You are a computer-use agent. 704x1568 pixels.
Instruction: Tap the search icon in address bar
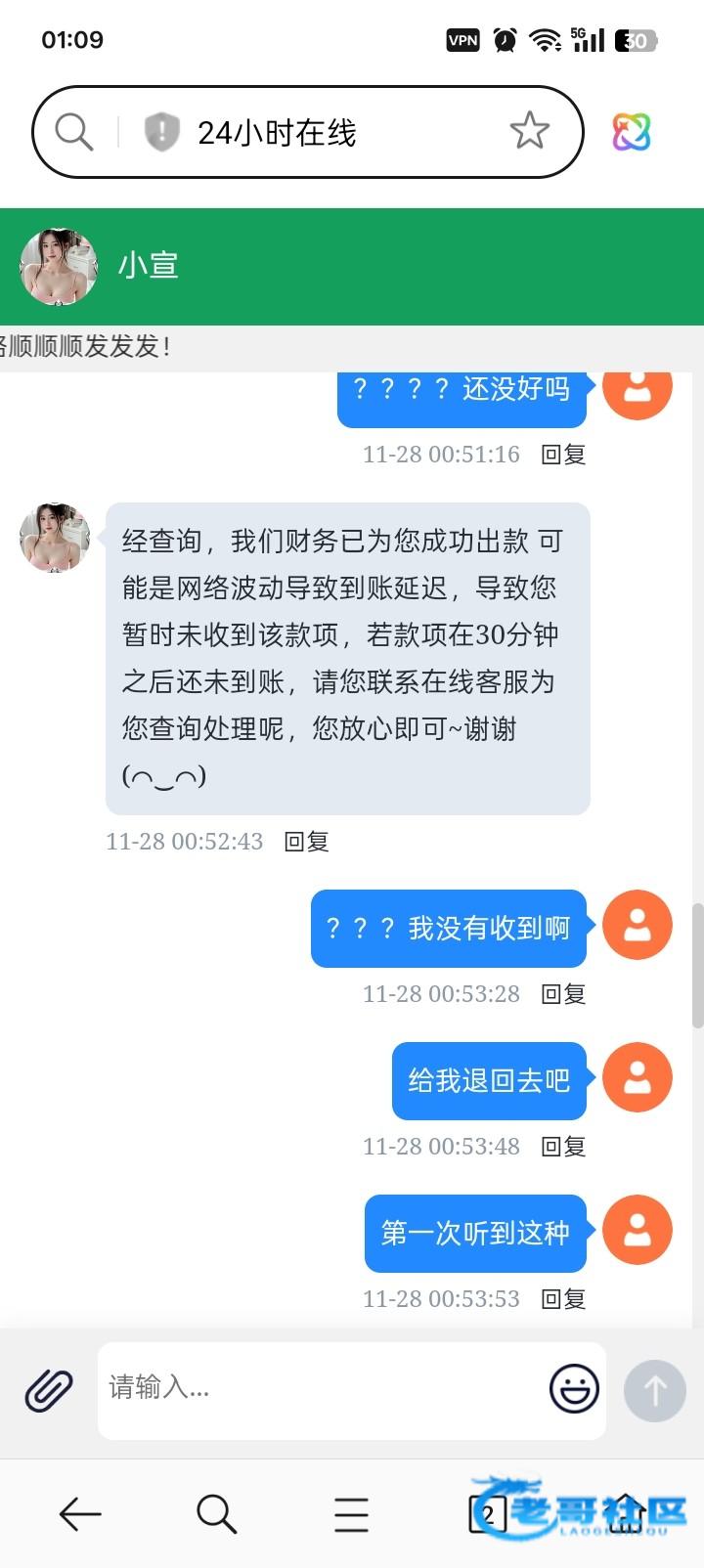coord(73,131)
